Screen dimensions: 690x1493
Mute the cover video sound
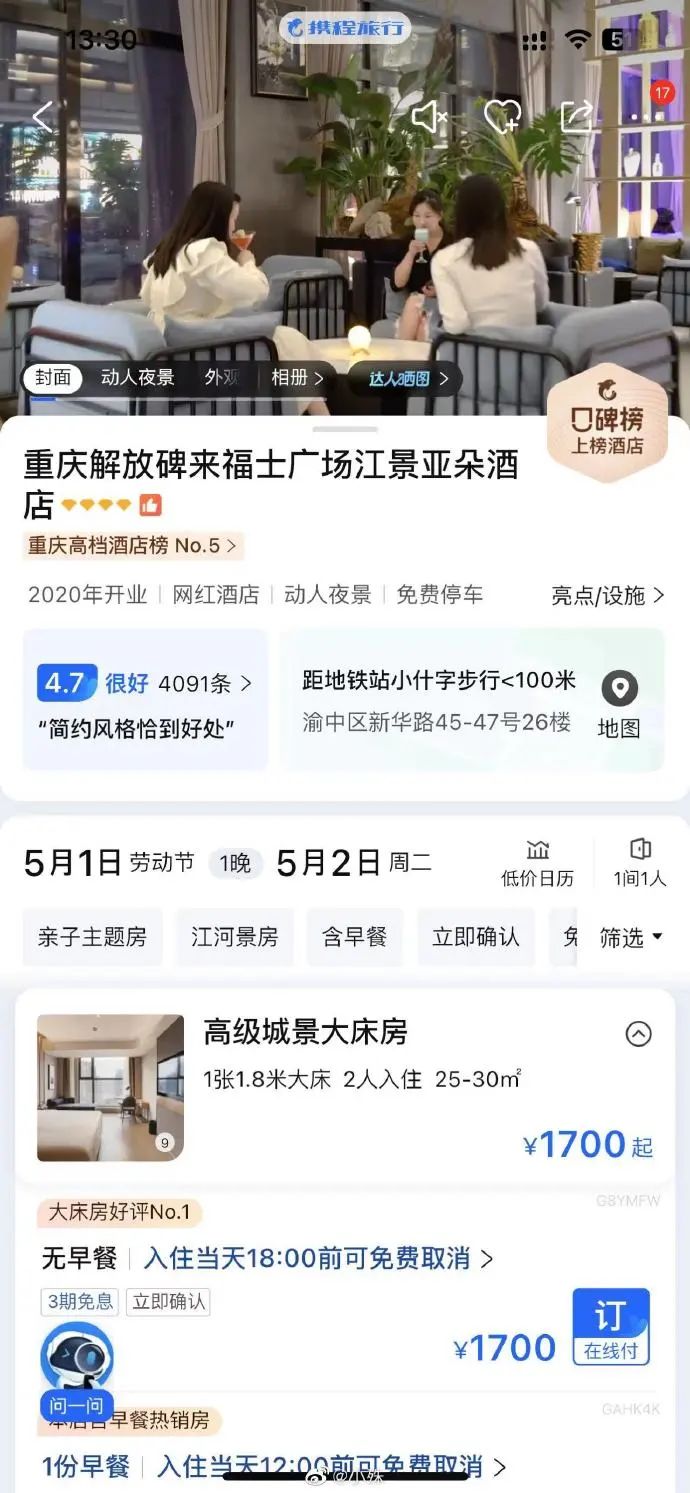(430, 117)
